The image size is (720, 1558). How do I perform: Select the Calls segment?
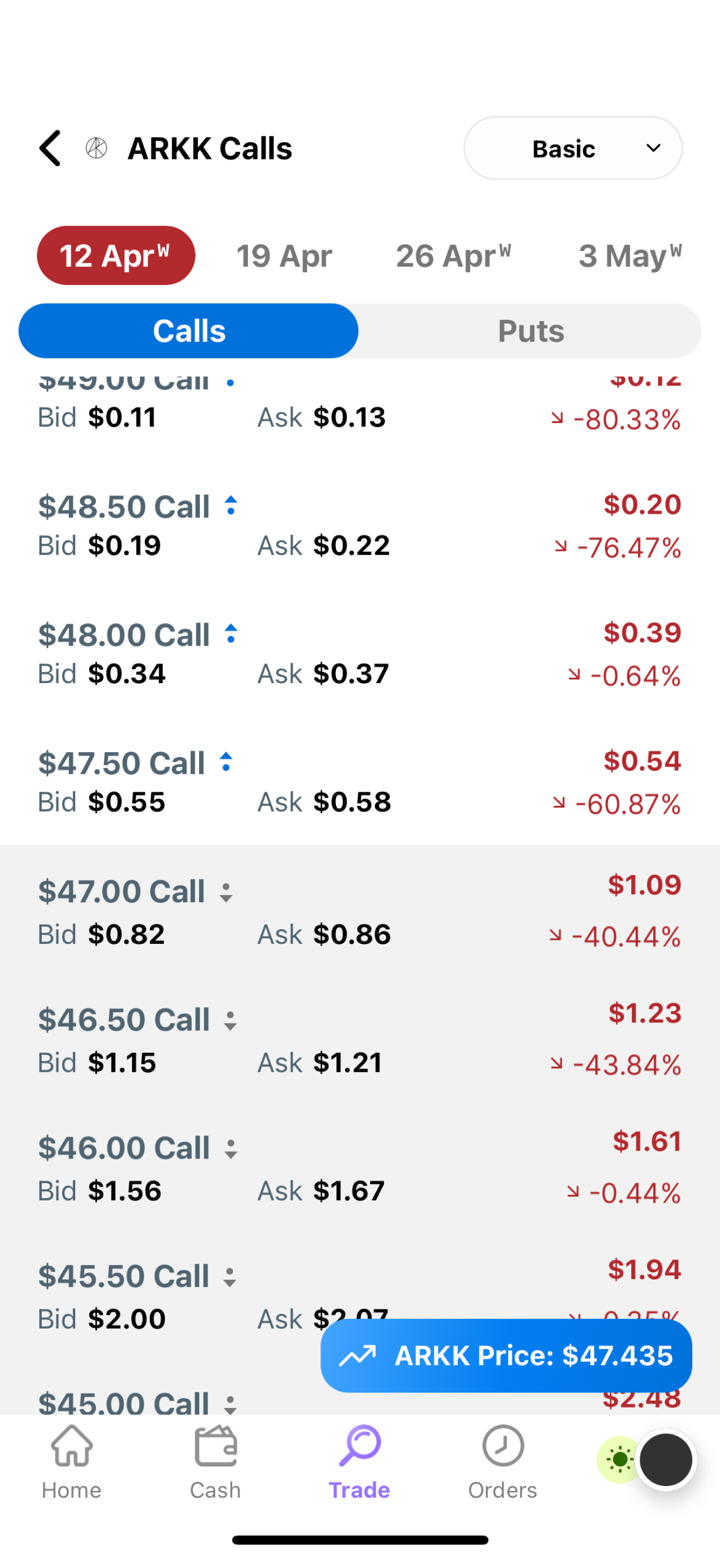coord(189,331)
